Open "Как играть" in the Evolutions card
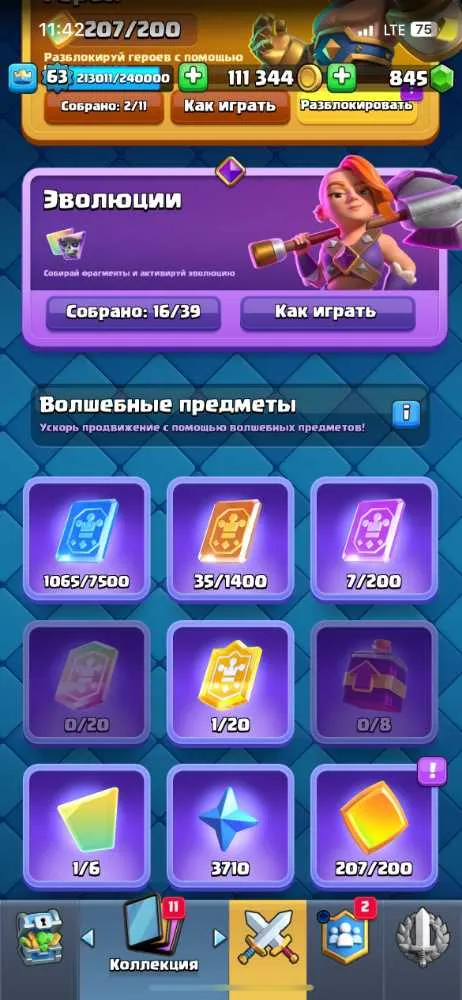The image size is (462, 1000). click(x=327, y=312)
